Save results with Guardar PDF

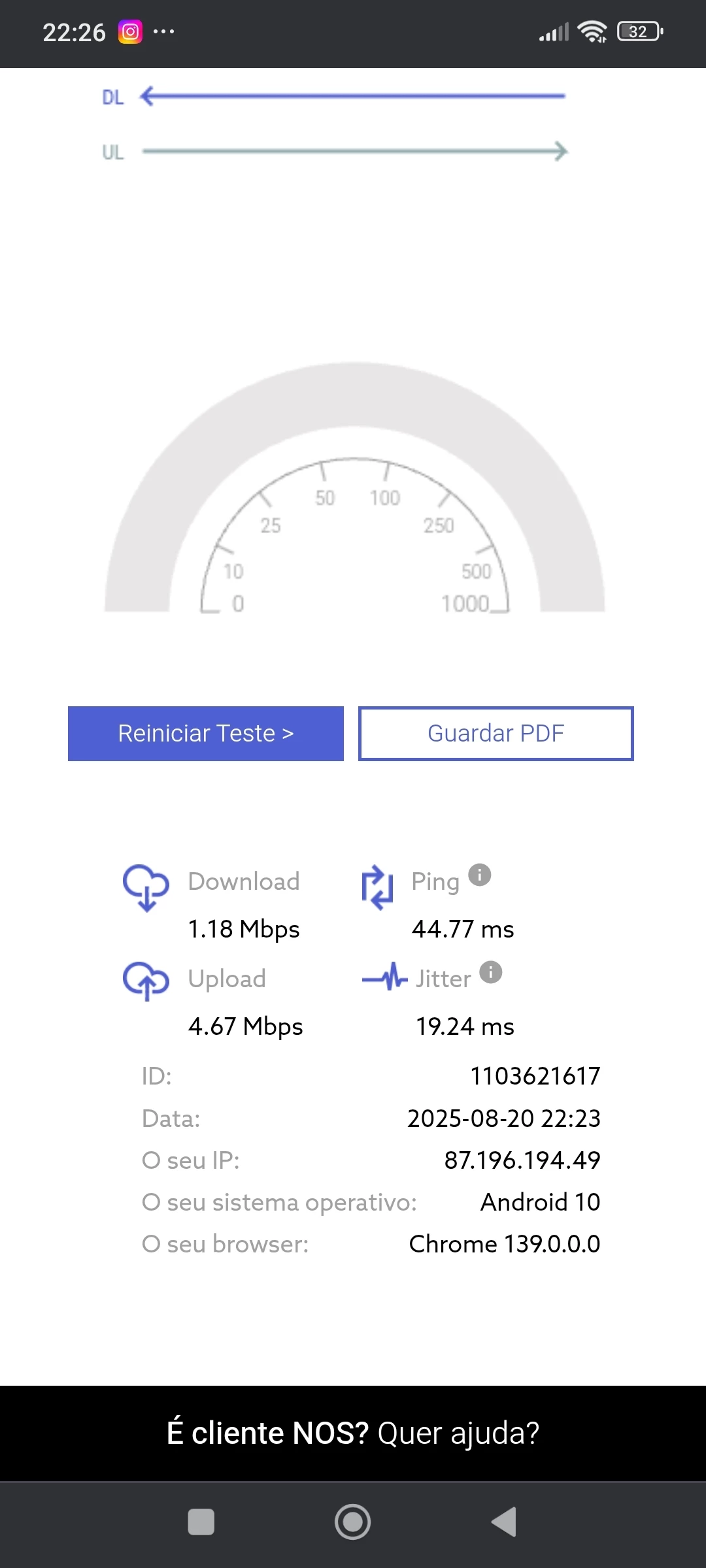pos(496,733)
